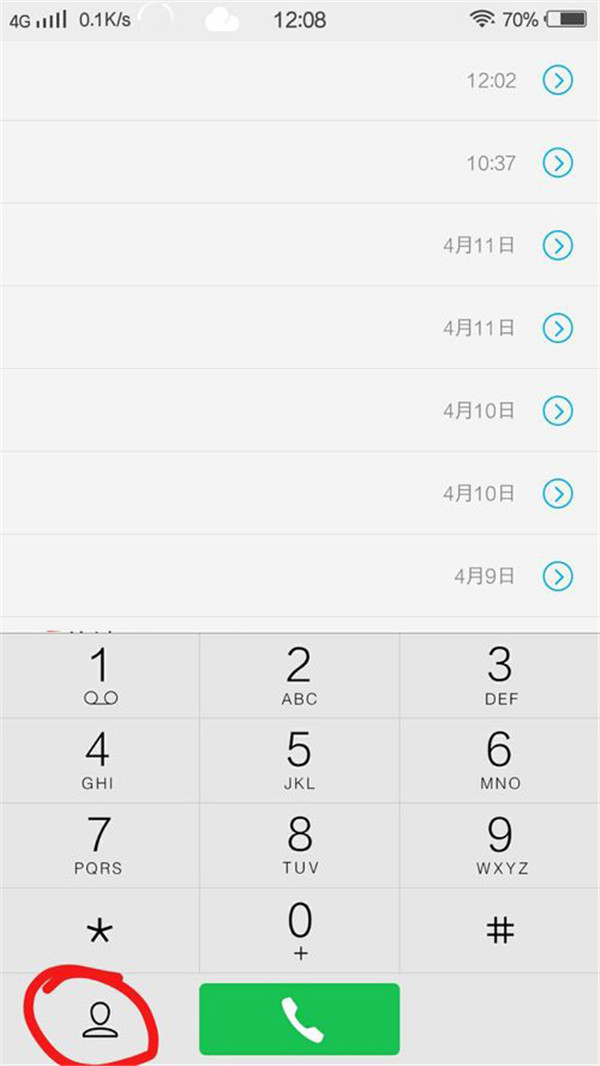
Task: Tap the hash key
Action: [500, 931]
